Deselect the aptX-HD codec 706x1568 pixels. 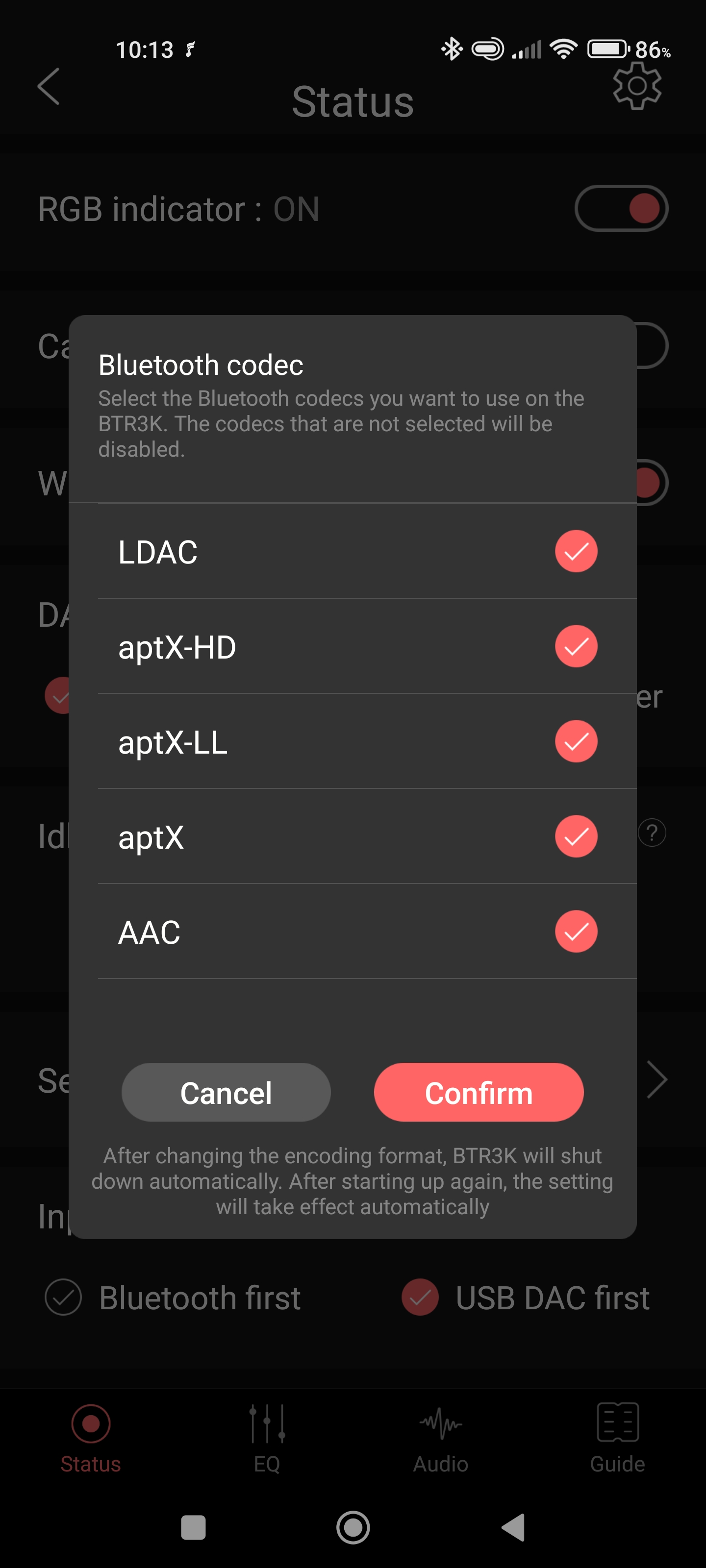(x=576, y=646)
